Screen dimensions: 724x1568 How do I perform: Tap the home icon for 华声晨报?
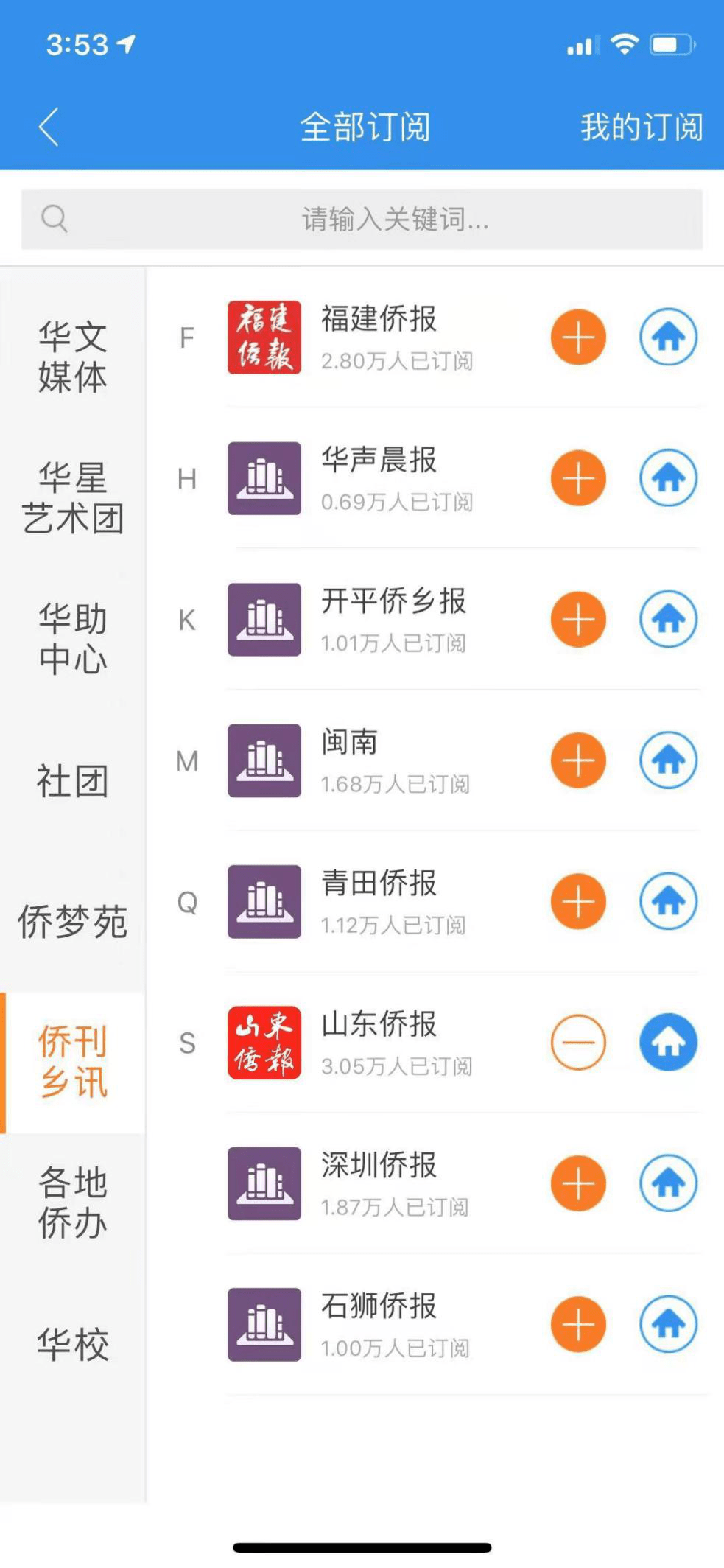click(668, 478)
